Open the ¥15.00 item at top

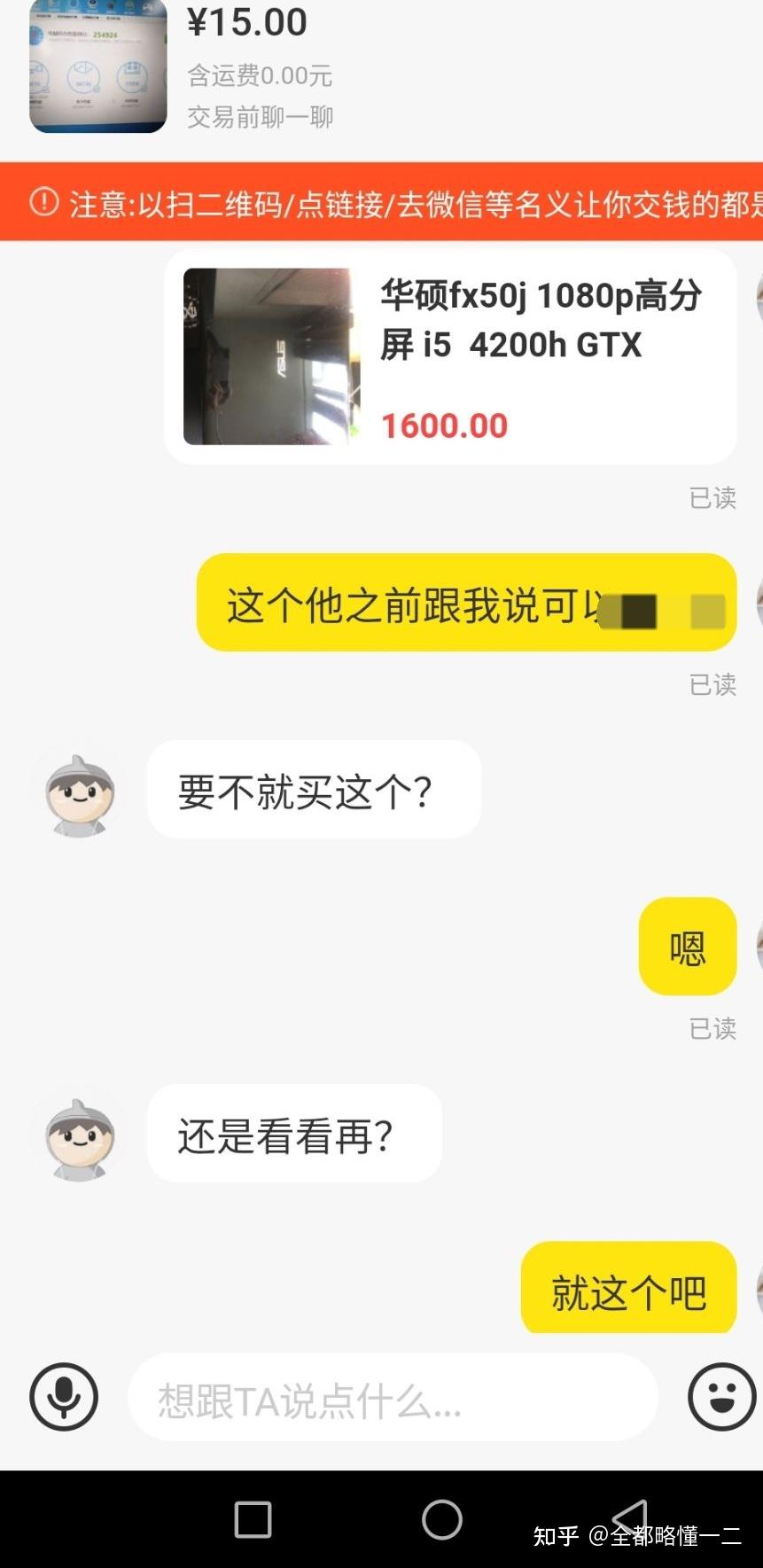[98, 67]
